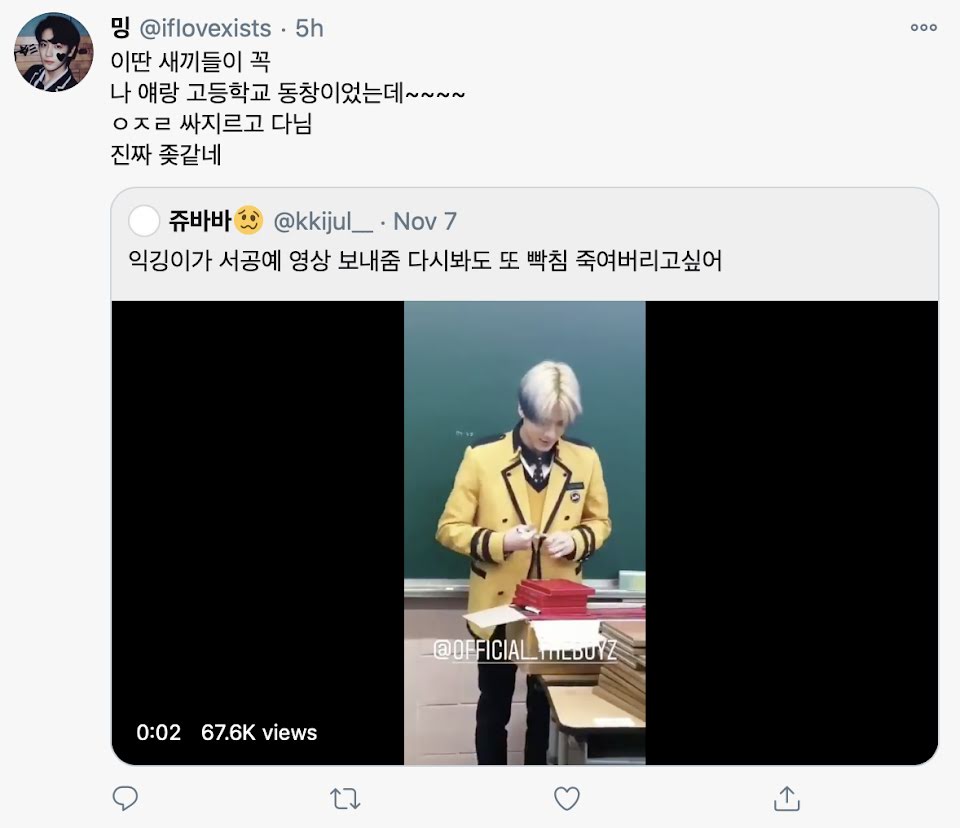
Task: Open the tweet's three-dot overflow menu
Action: pyautogui.click(x=923, y=28)
